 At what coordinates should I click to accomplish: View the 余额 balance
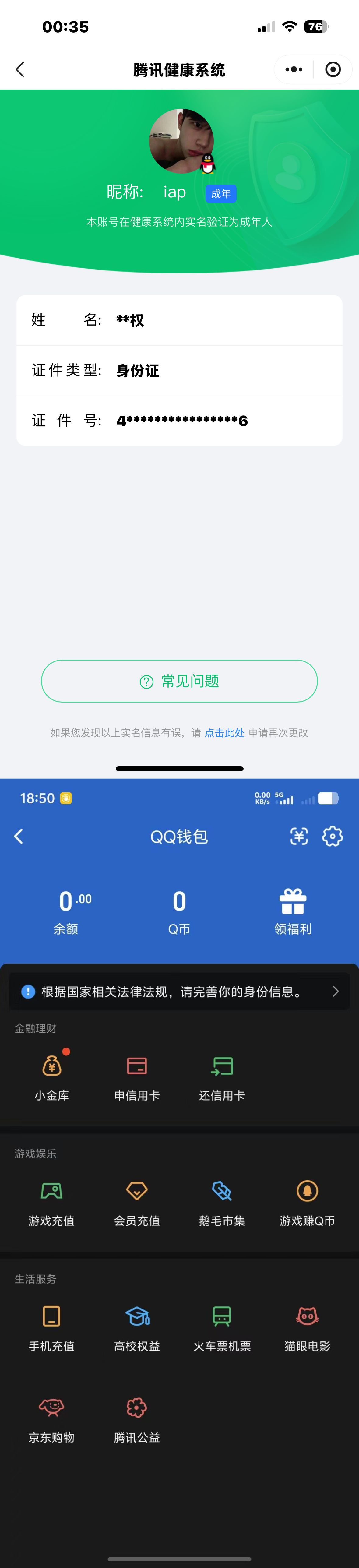click(x=66, y=911)
